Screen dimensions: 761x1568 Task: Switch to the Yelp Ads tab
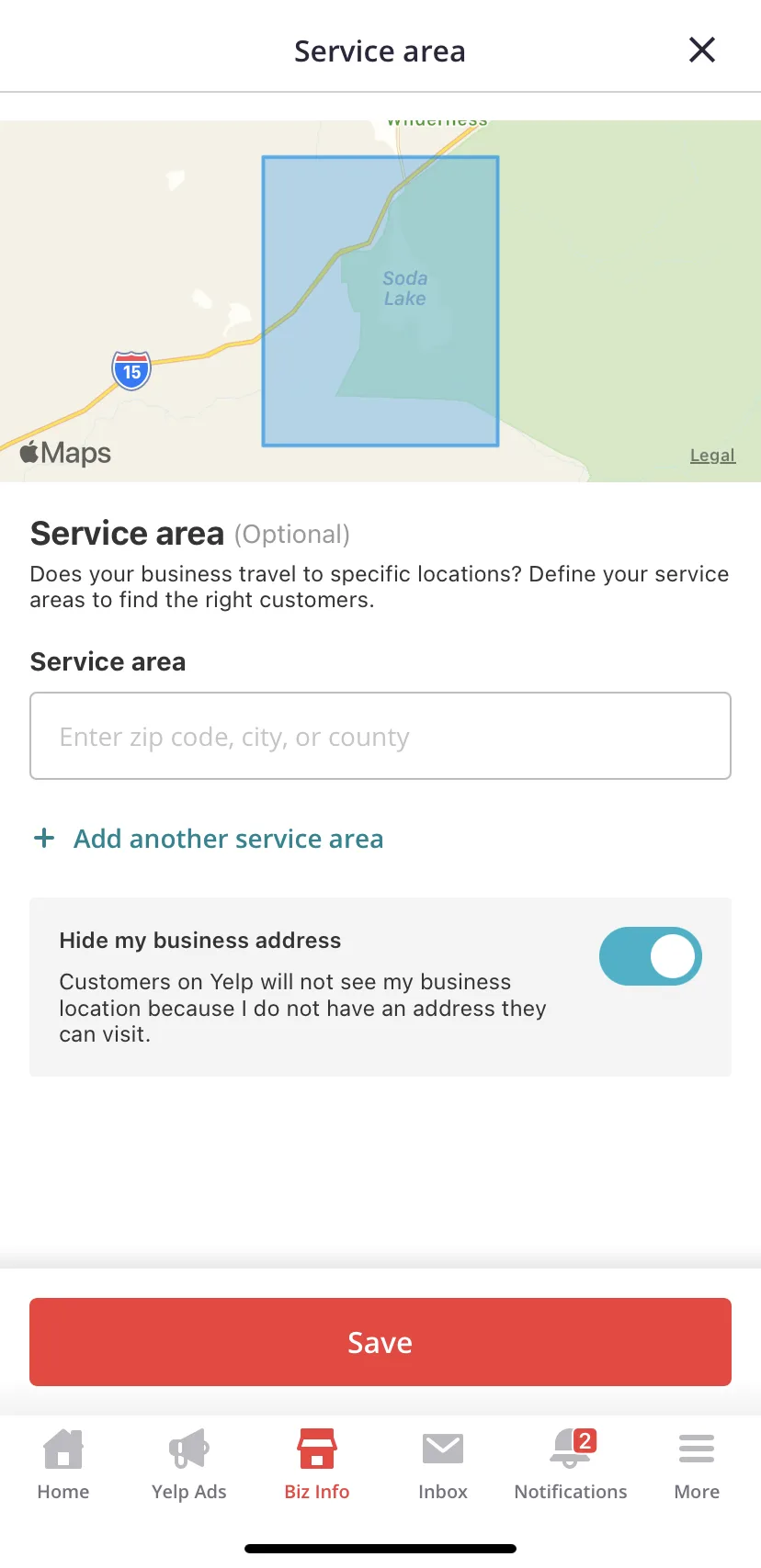pos(189,1464)
